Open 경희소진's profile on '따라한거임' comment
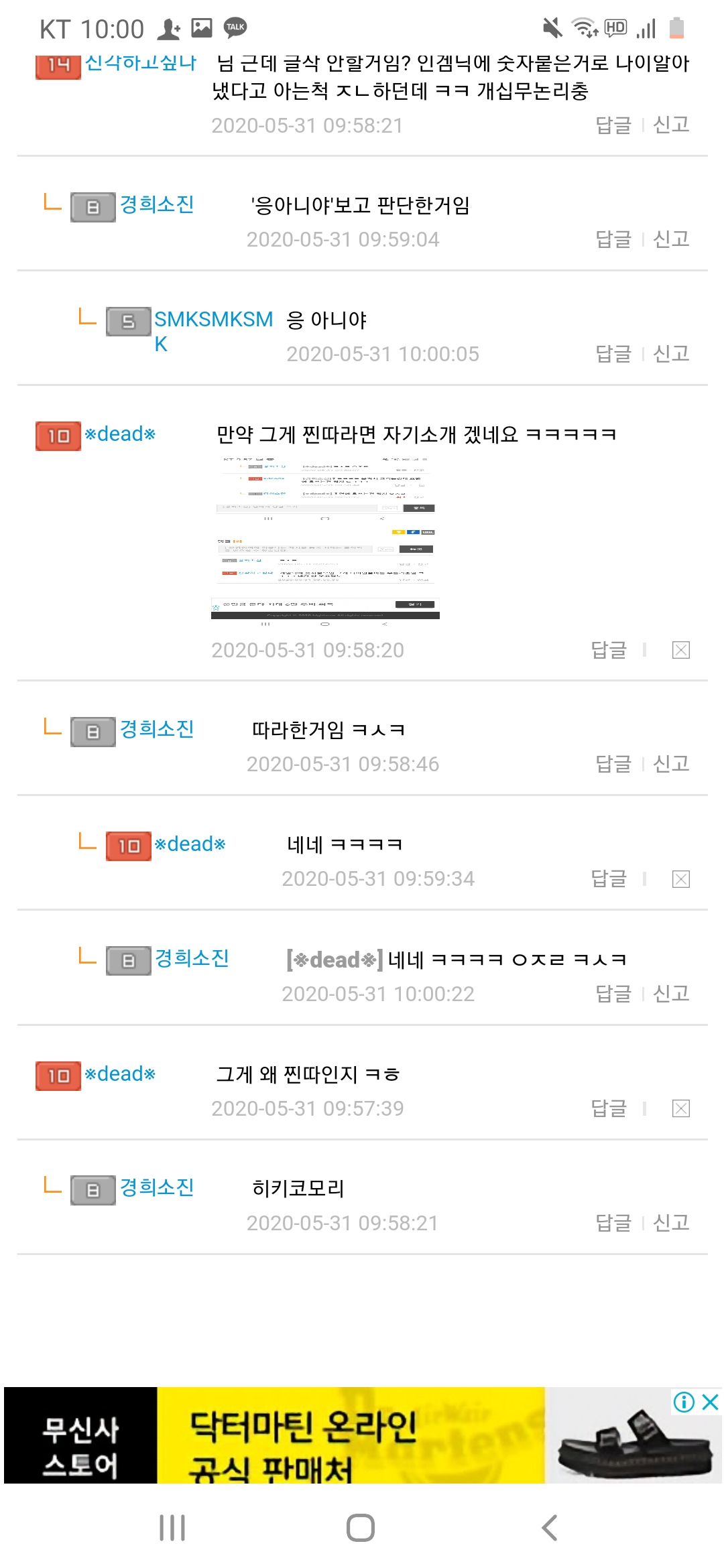Image resolution: width=724 pixels, height=1568 pixels. (x=156, y=729)
